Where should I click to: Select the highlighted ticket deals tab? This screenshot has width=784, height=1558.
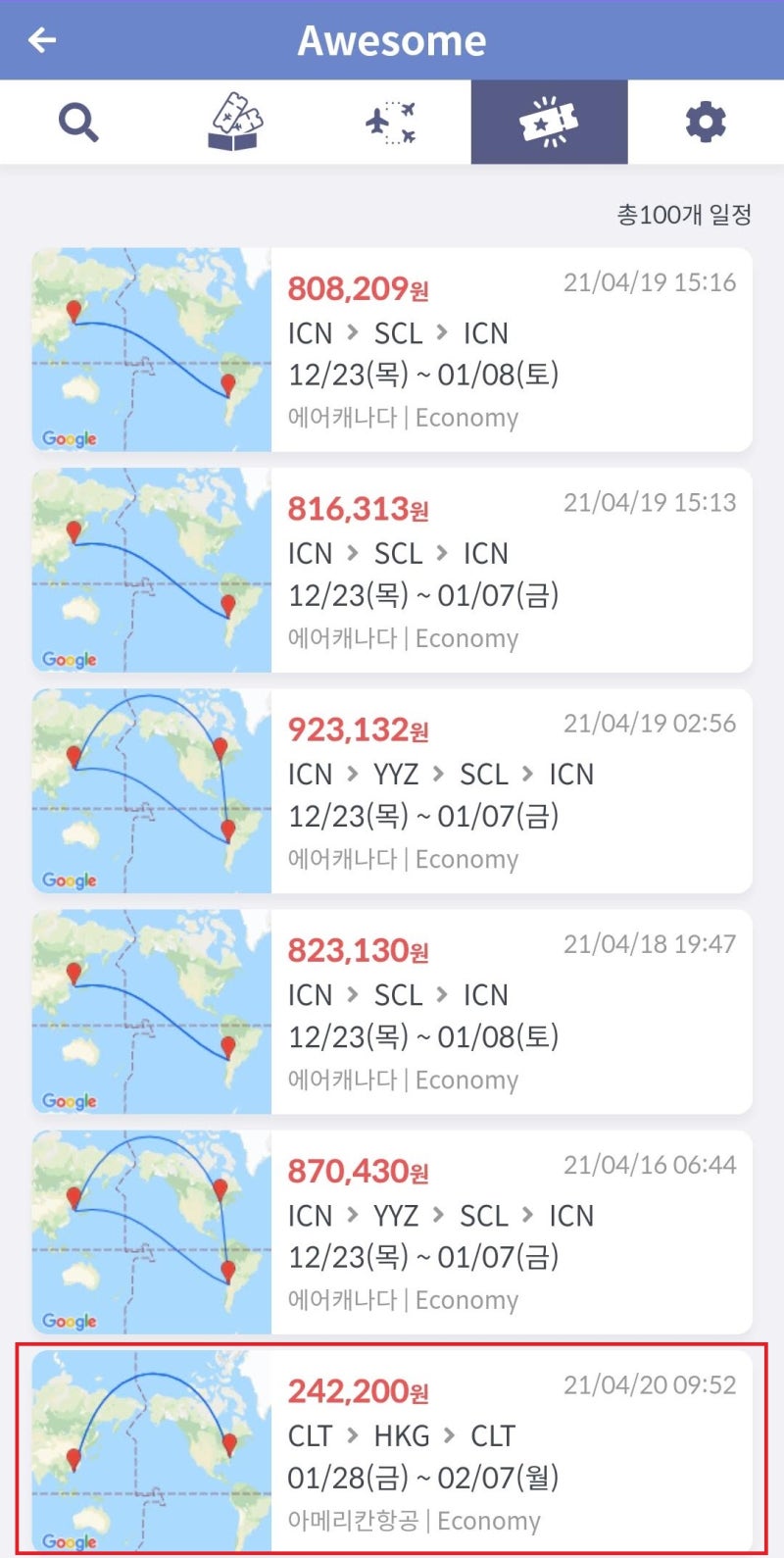[549, 123]
